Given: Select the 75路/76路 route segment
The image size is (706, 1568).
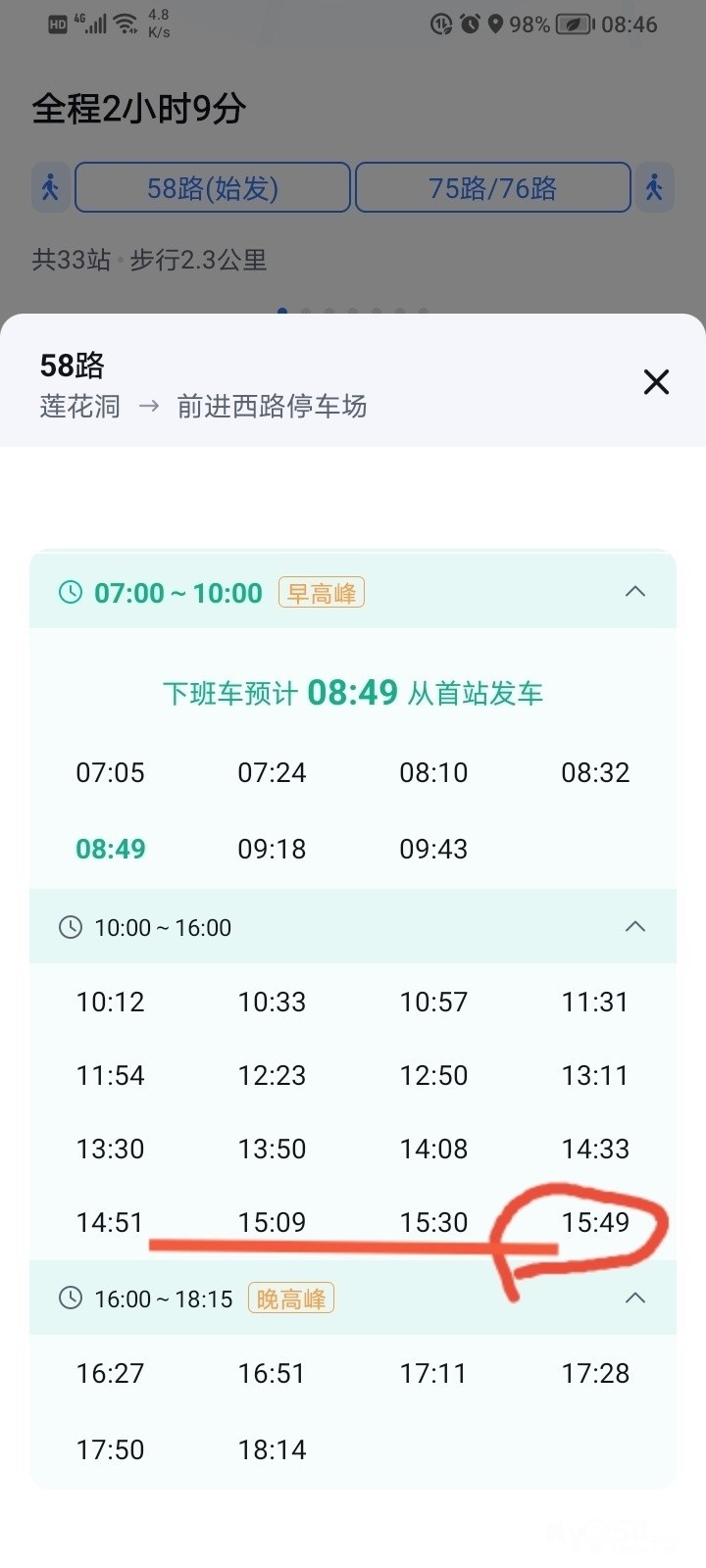Looking at the screenshot, I should [492, 187].
